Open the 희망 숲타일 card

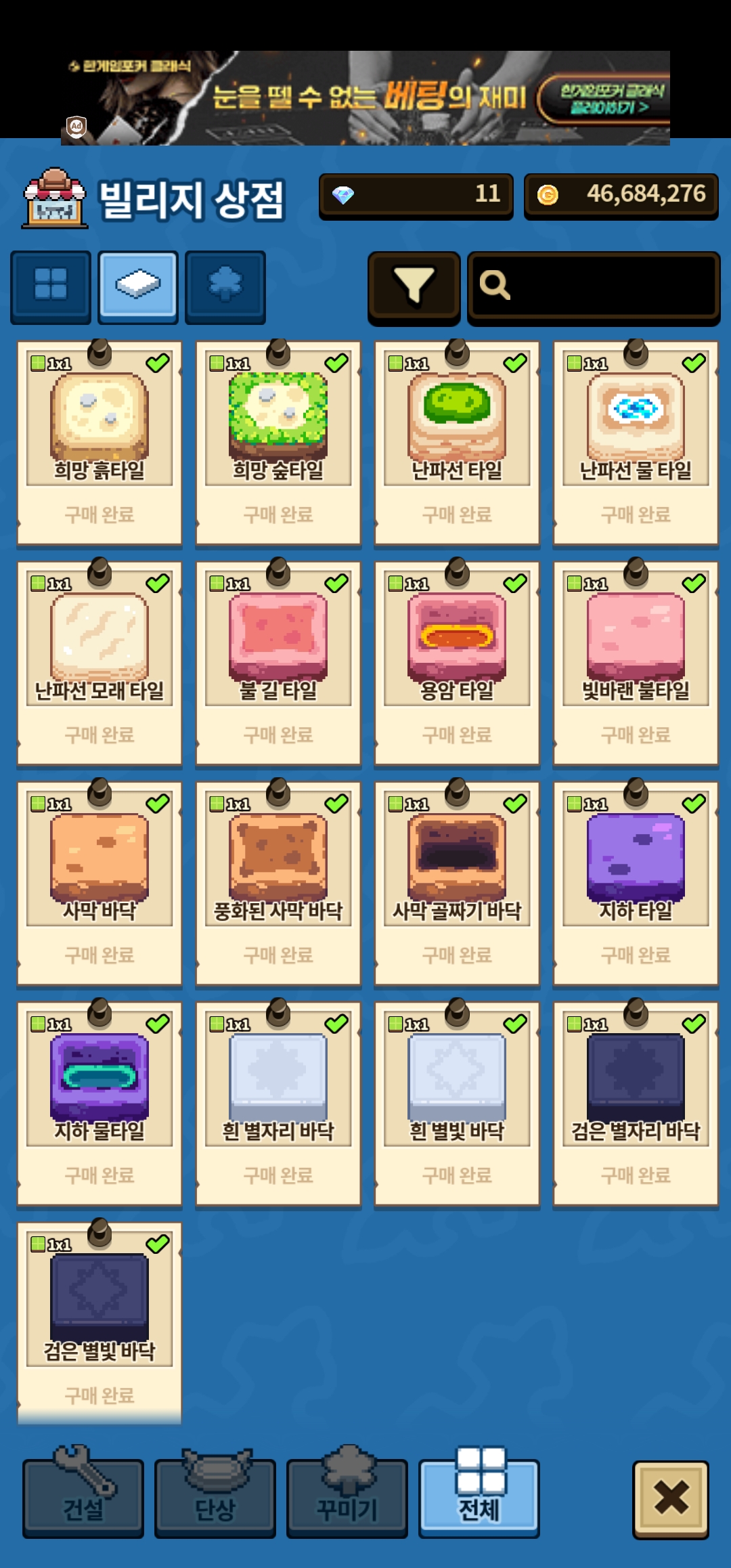(x=278, y=443)
